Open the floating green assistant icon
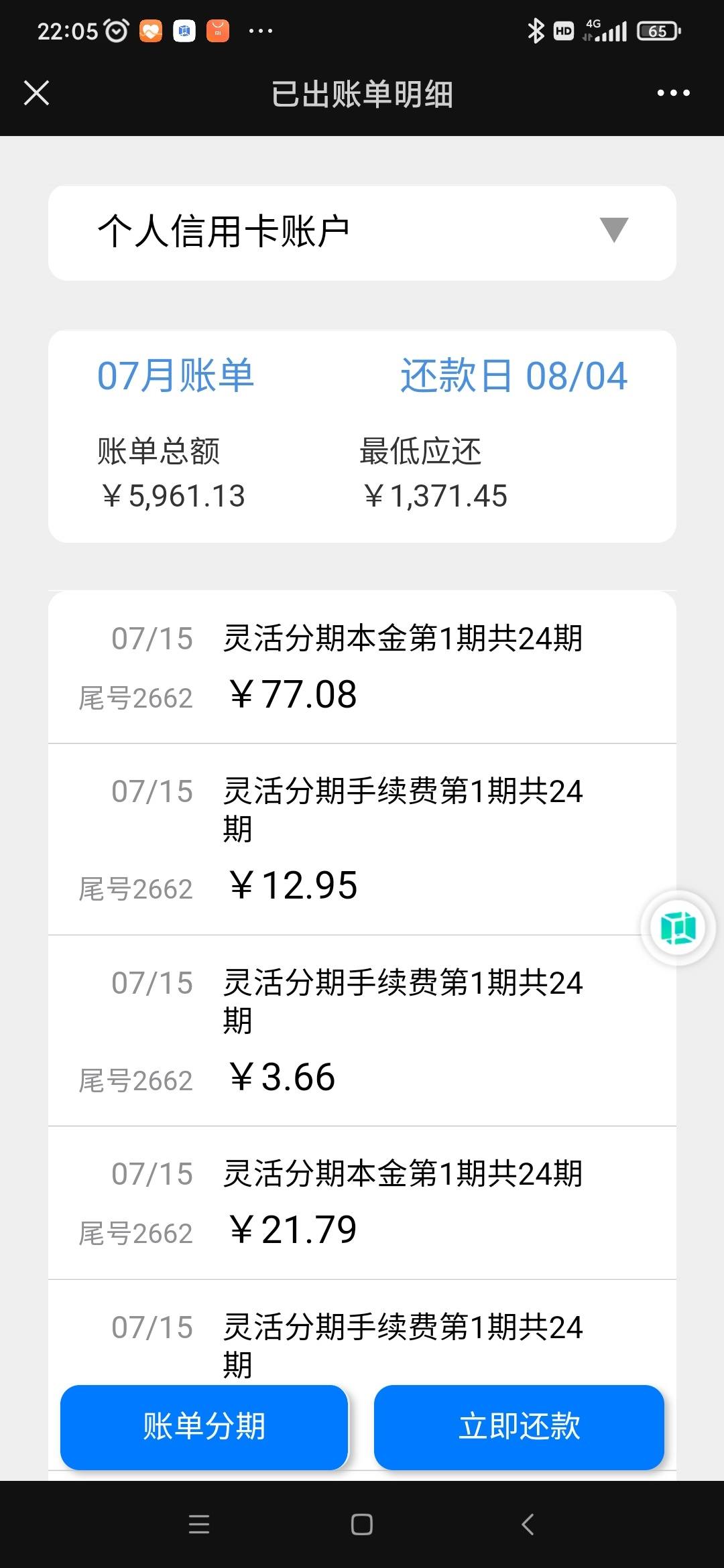The width and height of the screenshot is (724, 1568). (x=678, y=928)
